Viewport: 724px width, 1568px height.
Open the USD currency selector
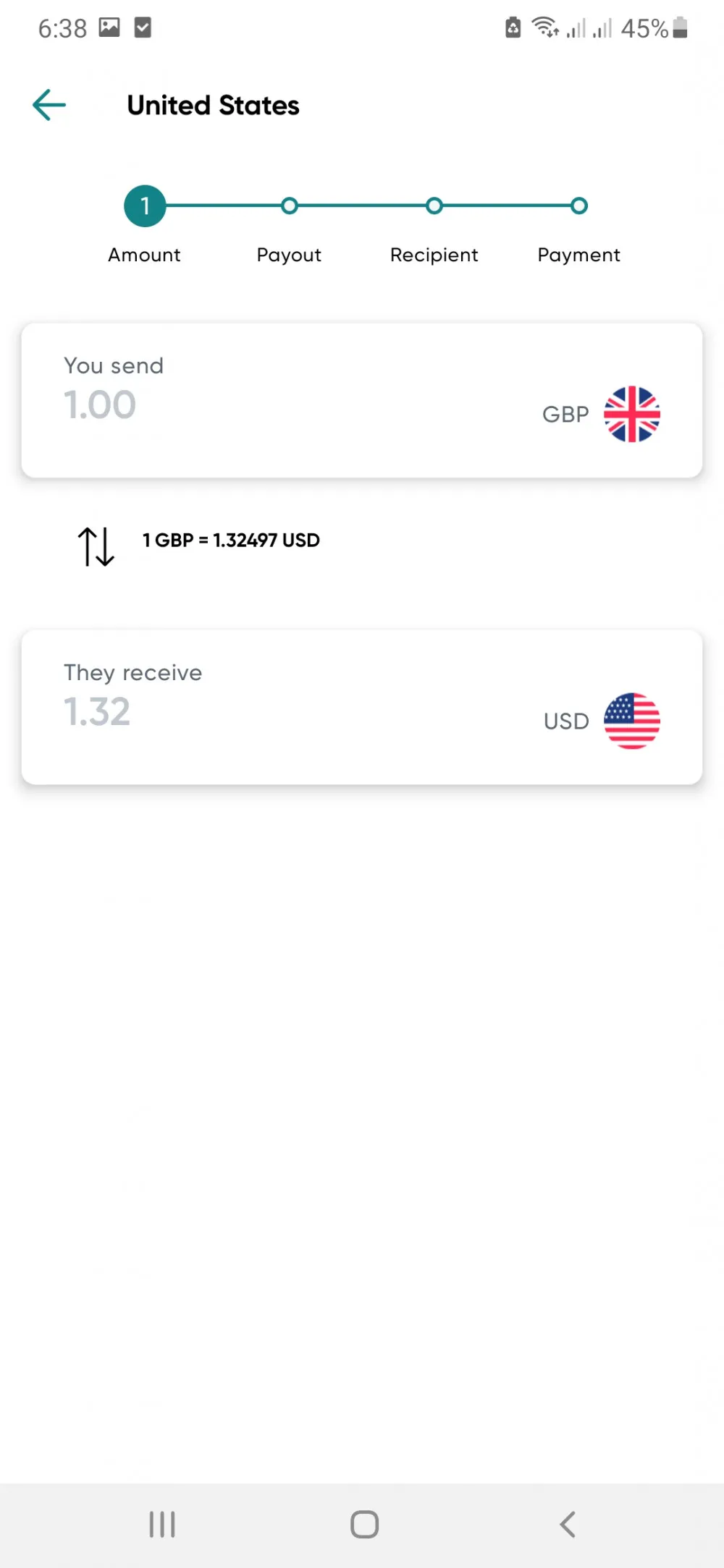(601, 721)
